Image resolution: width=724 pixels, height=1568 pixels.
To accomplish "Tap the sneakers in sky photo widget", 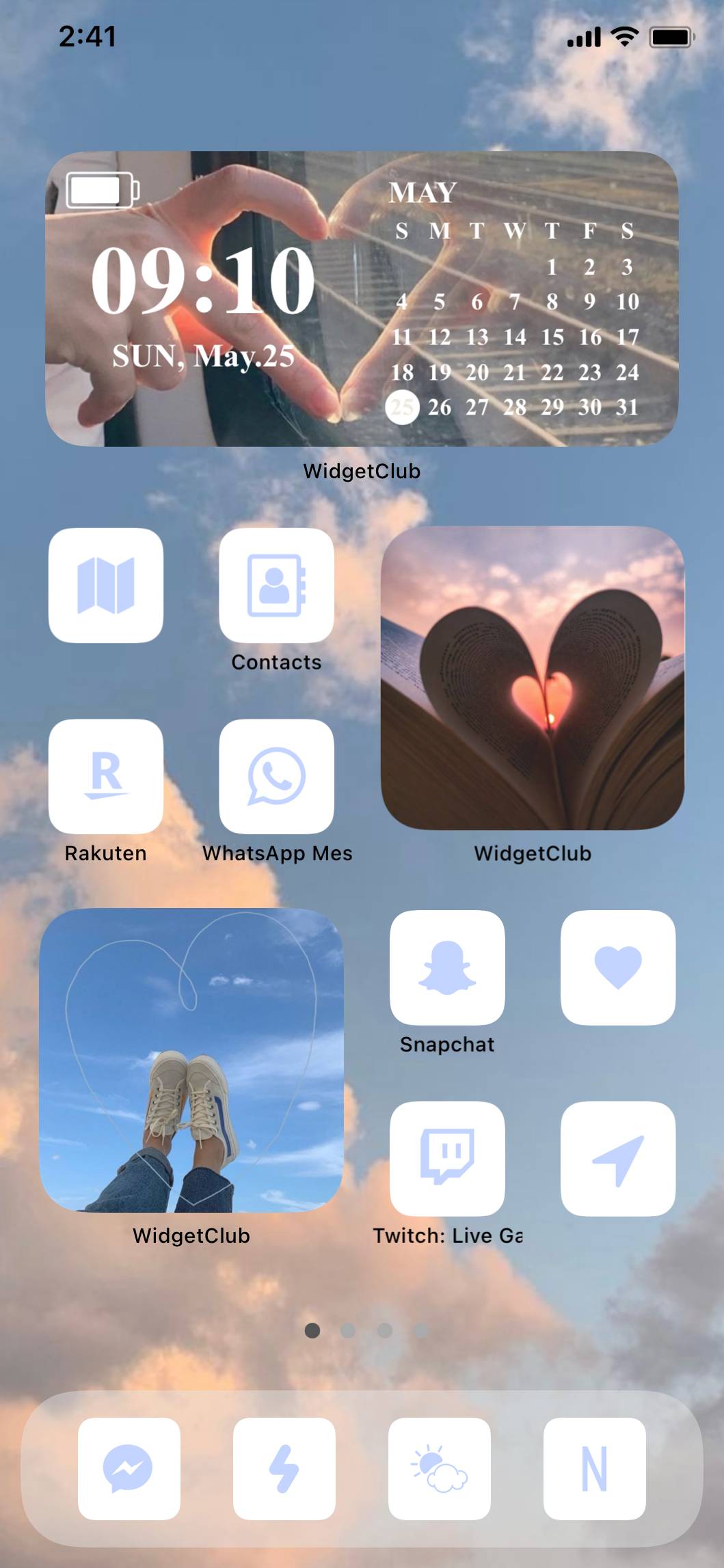I will click(x=191, y=1060).
